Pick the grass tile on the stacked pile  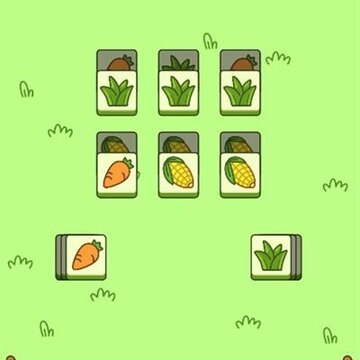[271, 257]
